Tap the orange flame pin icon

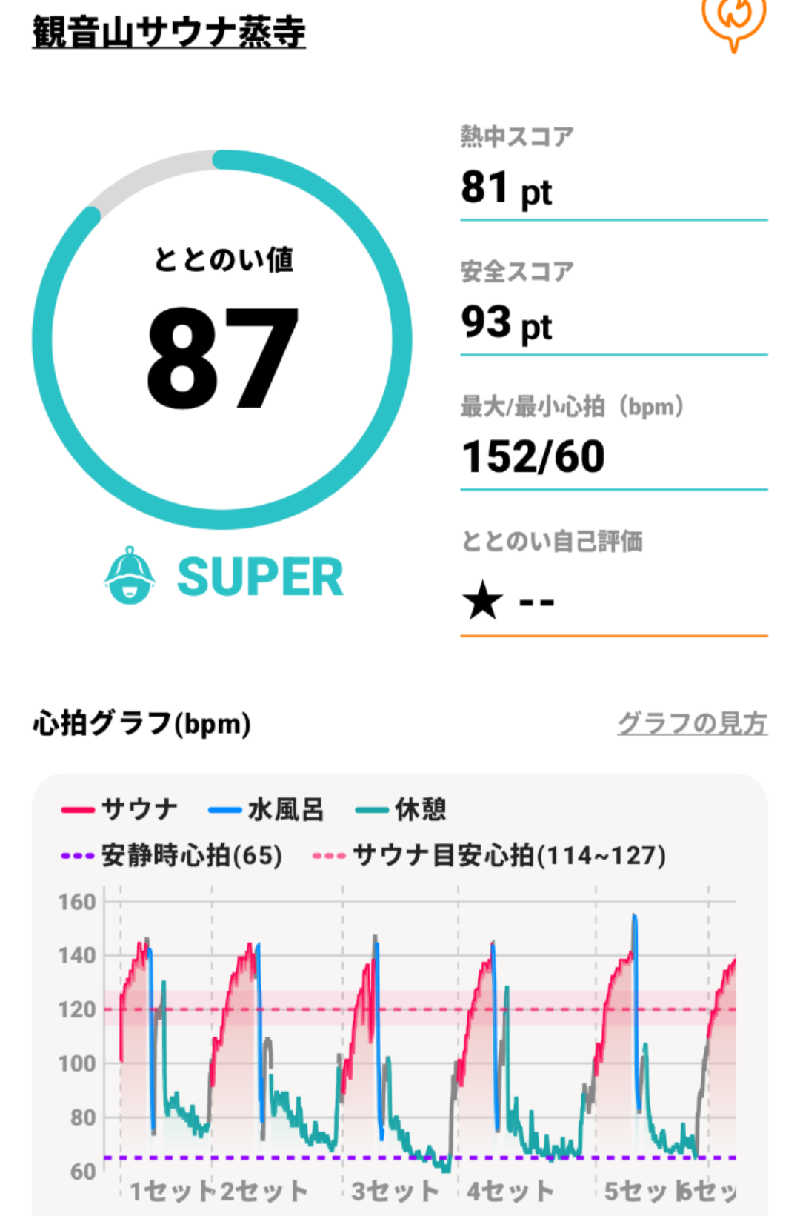[x=734, y=20]
